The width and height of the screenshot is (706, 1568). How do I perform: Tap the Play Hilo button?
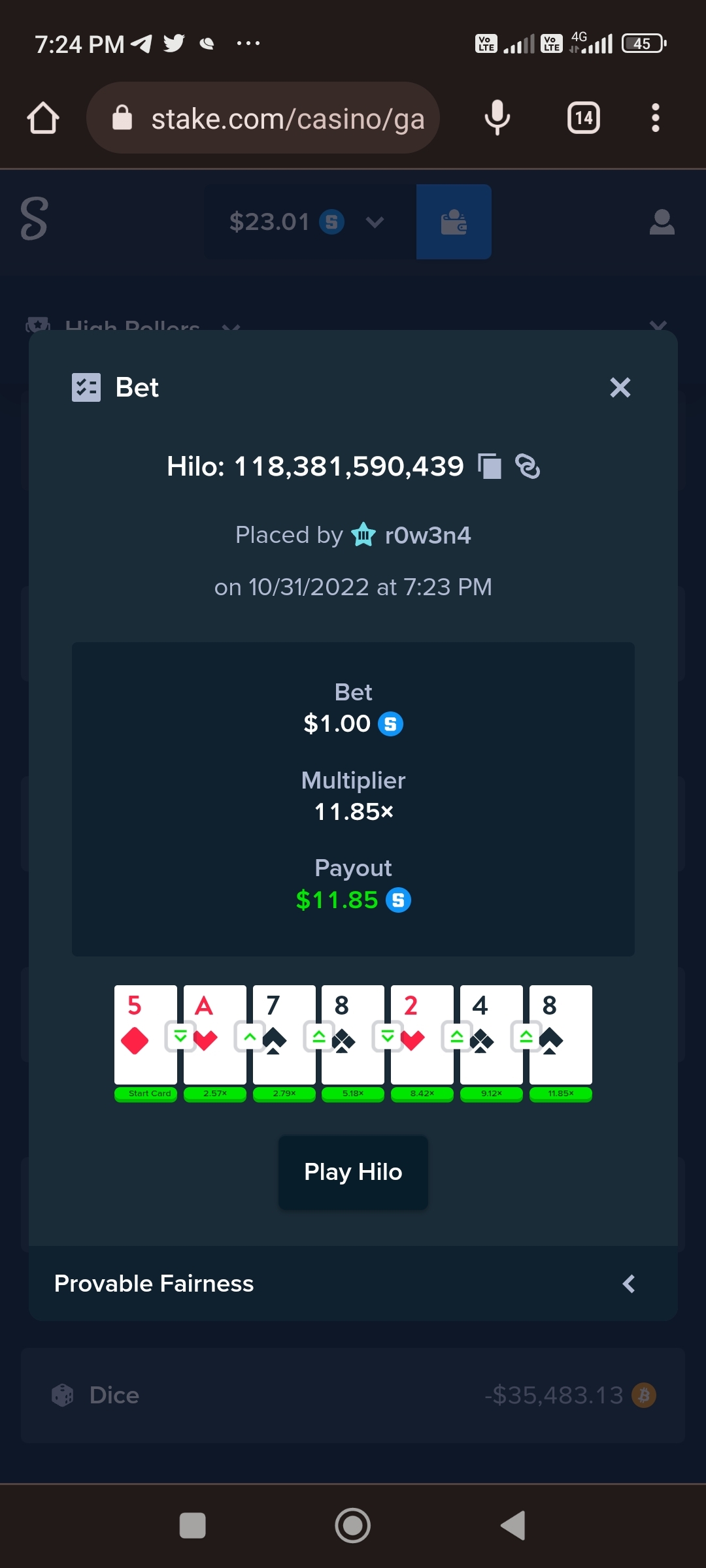click(353, 1172)
